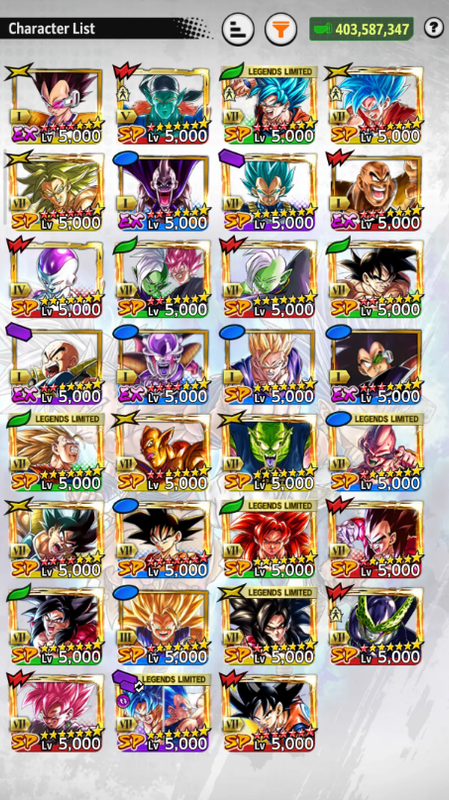Open the Zamasu and Goku Black duo card
This screenshot has width=449, height=800.
click(x=163, y=279)
